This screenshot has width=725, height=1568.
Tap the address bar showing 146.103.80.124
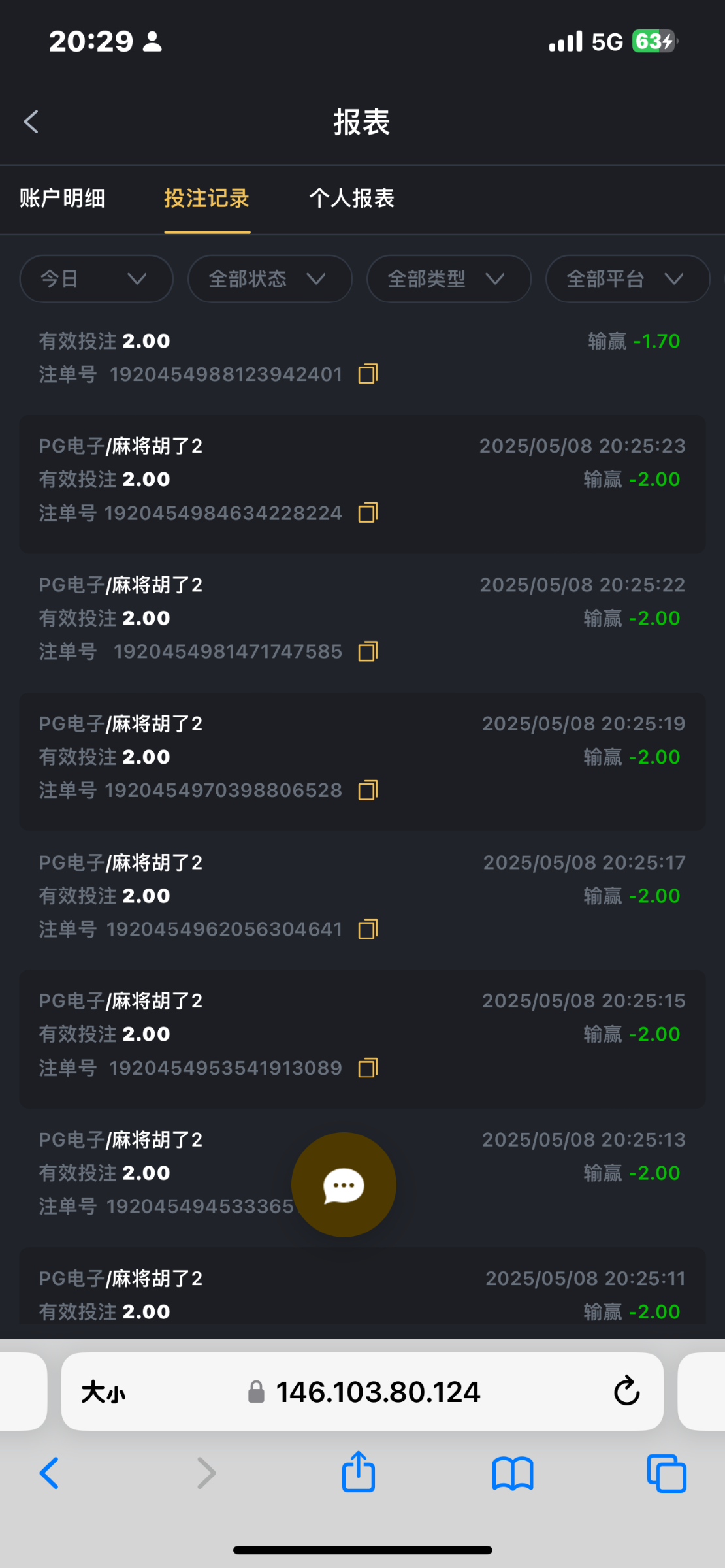pos(362,1392)
